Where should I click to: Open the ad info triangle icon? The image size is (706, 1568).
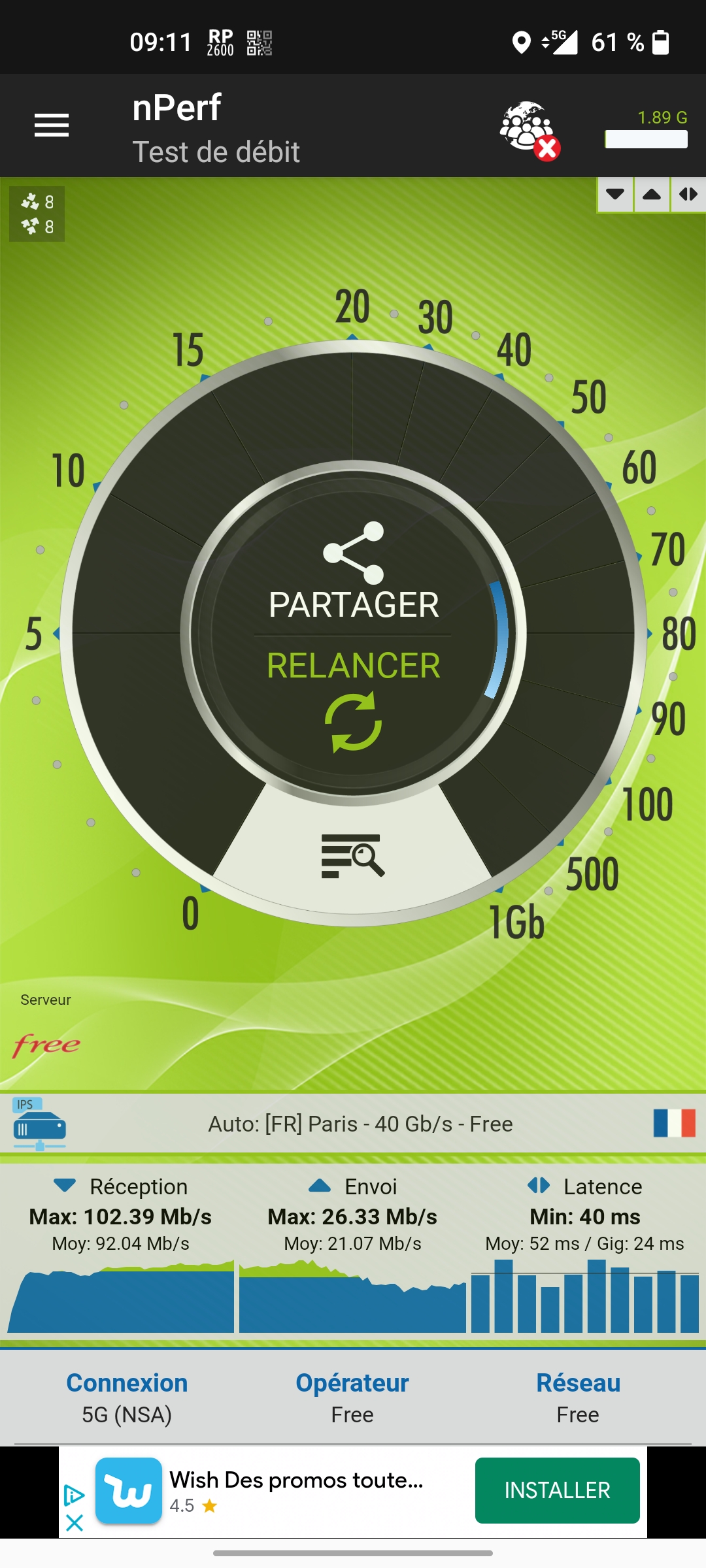coord(74,1495)
